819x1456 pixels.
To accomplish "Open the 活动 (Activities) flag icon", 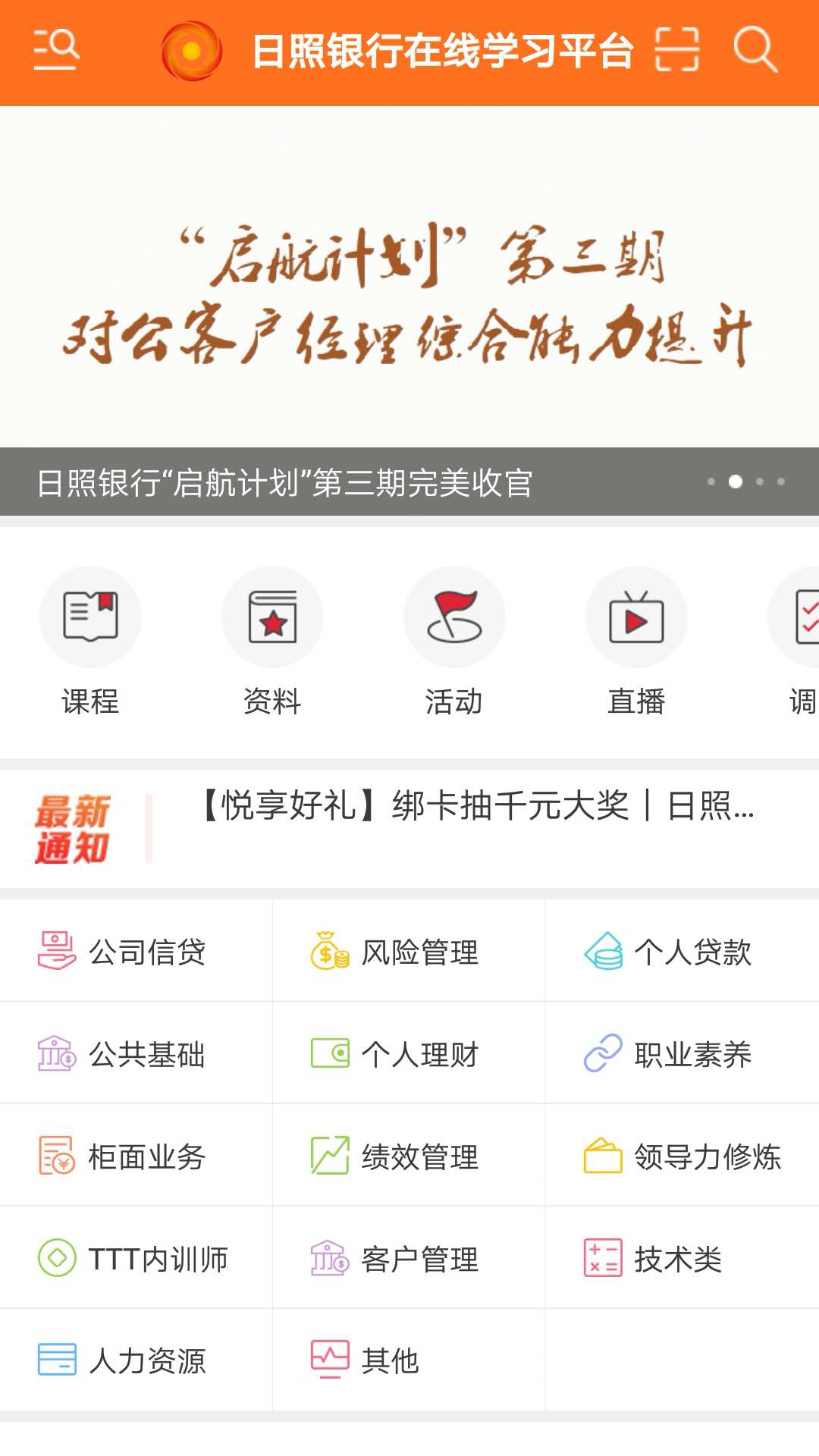I will click(x=455, y=617).
